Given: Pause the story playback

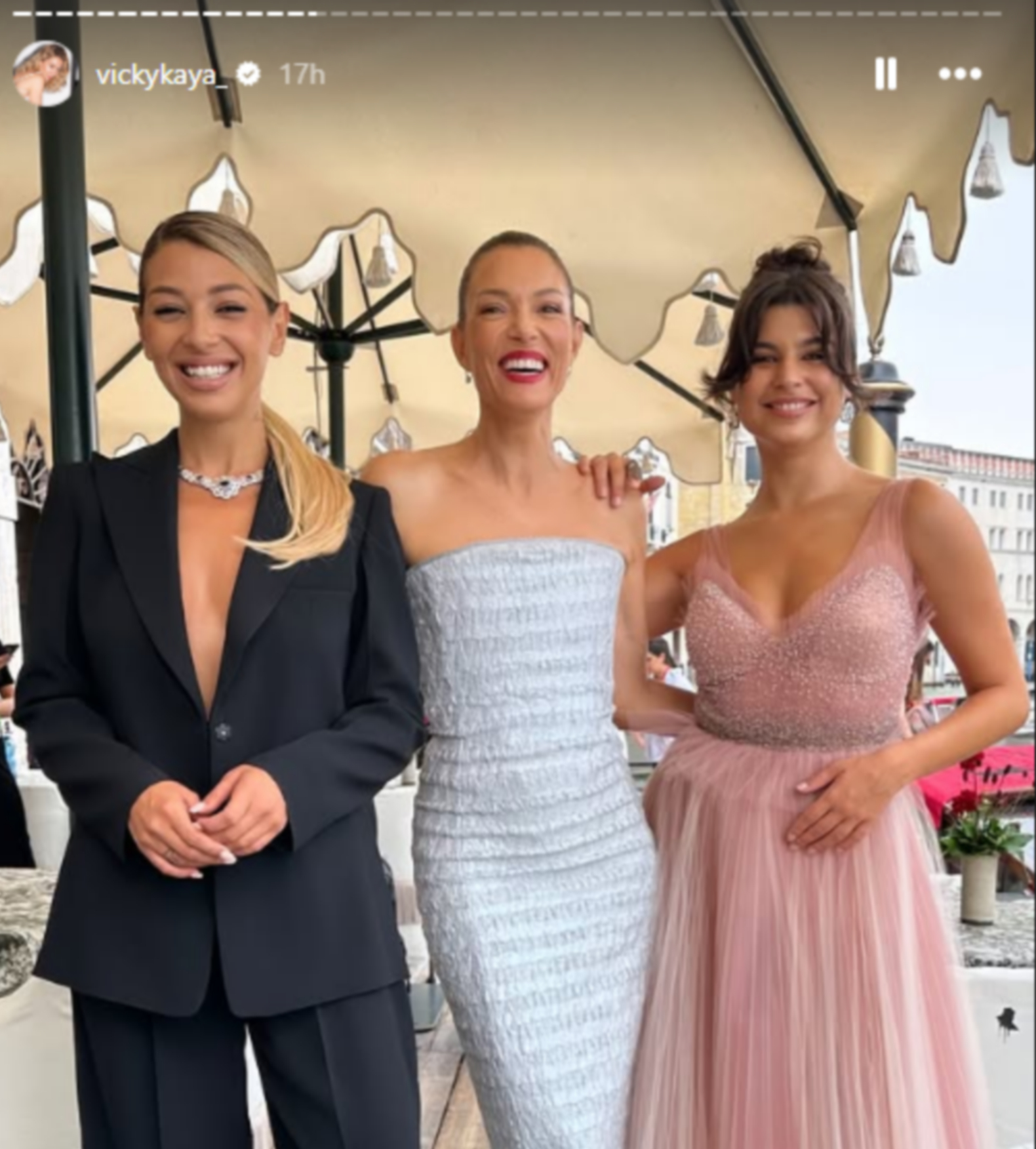Looking at the screenshot, I should coord(885,73).
